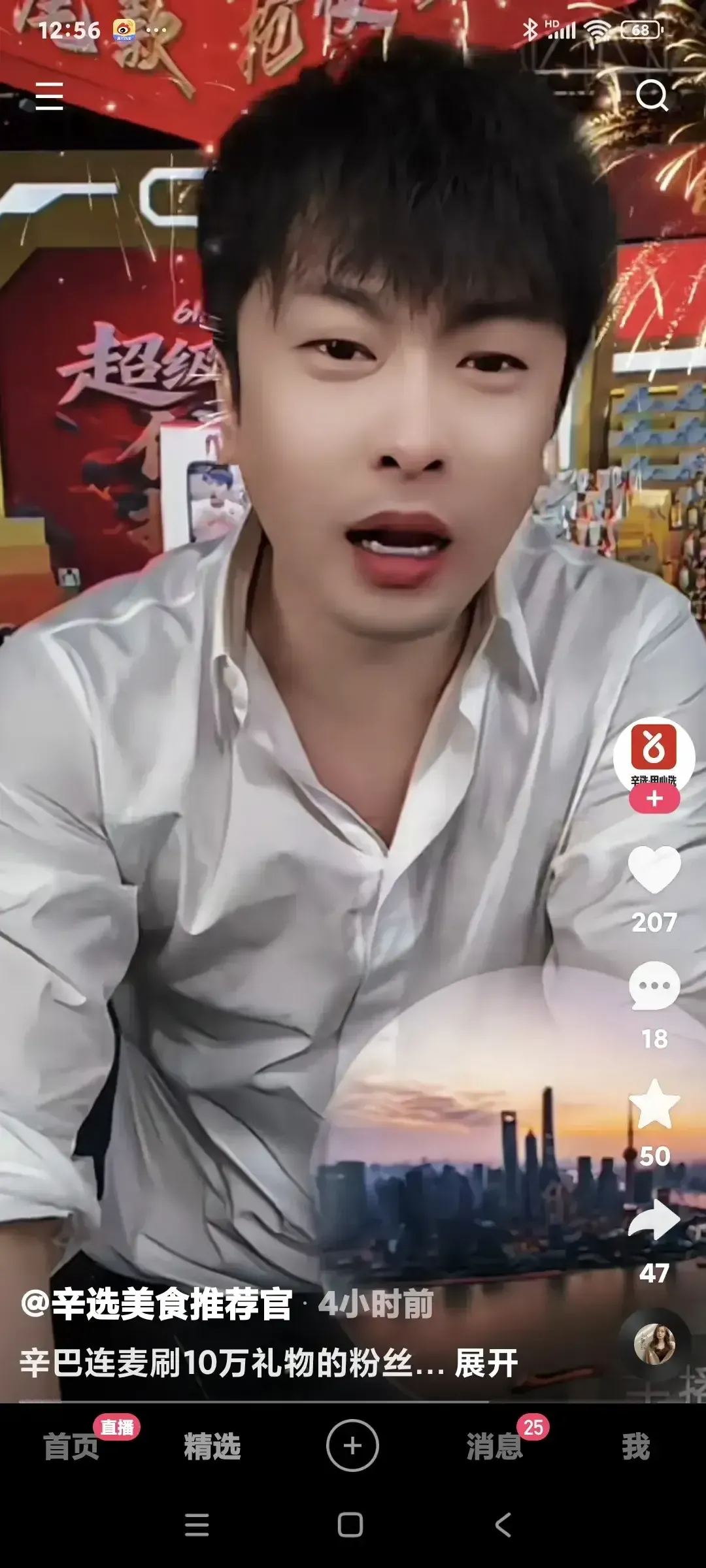Screen dimensions: 706x1568
Task: Open @辛选美食推荐官 profile
Action: point(156,1305)
